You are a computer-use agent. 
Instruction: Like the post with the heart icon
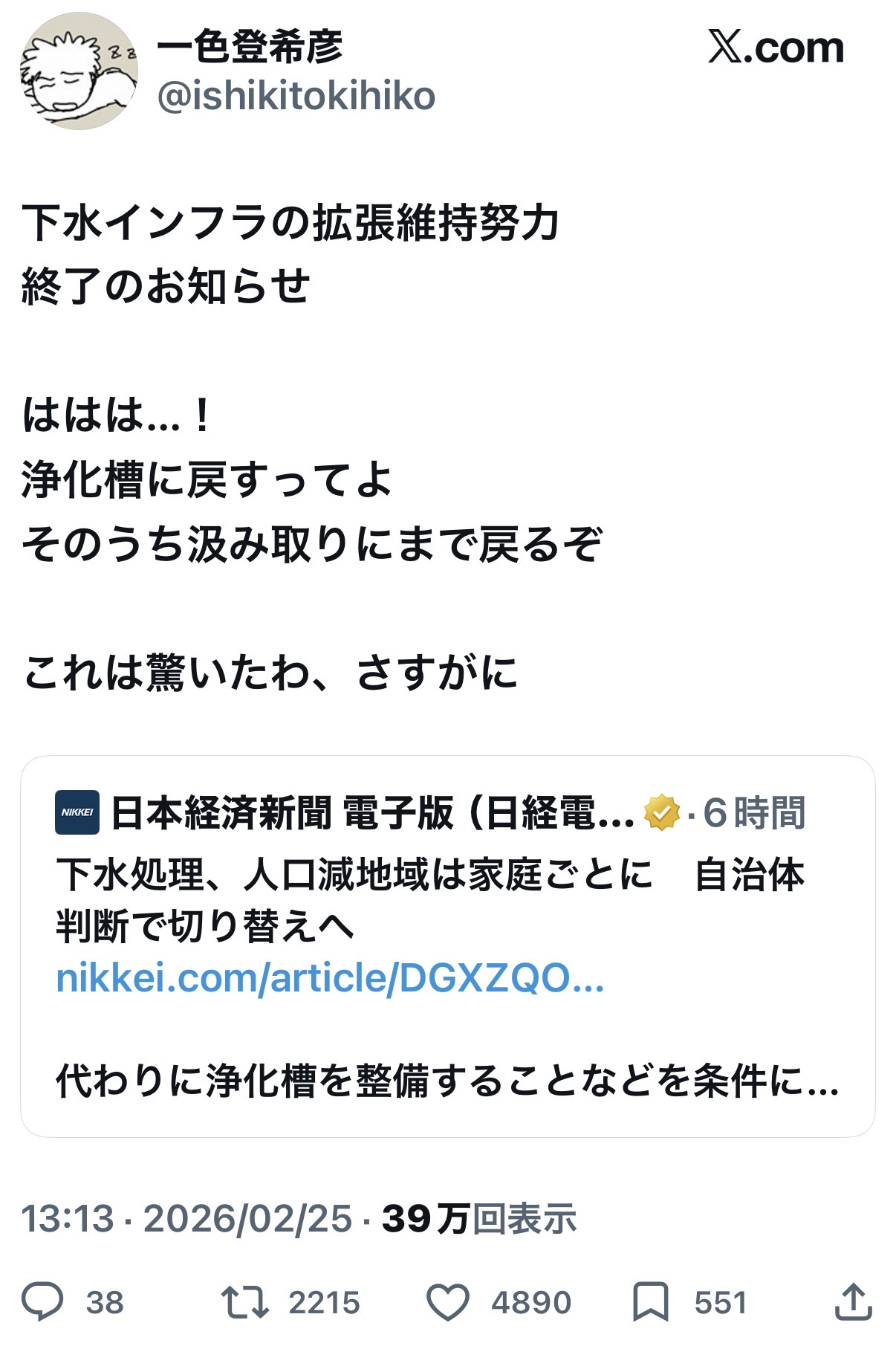447,1301
